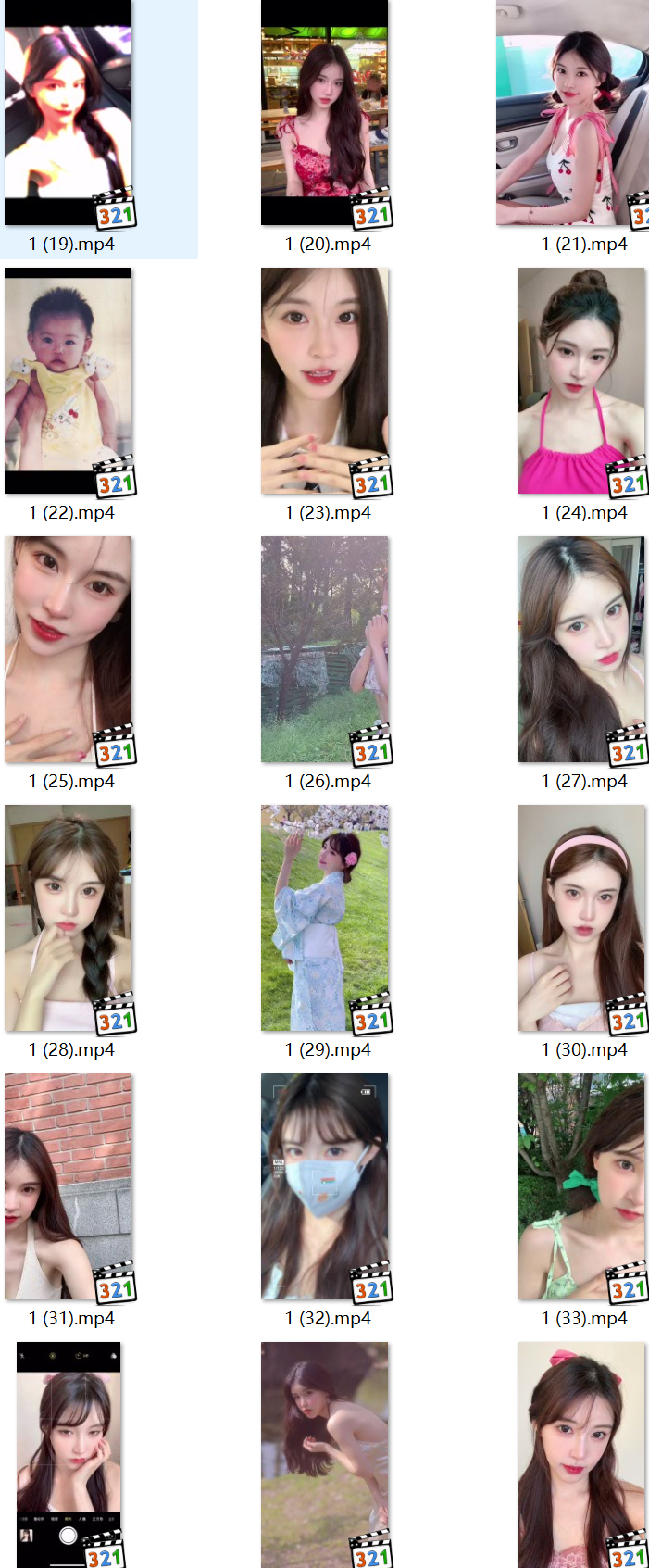Screen dimensions: 649x1568
Task: Tap the file 1 (30).mp4
Action: pos(580,918)
